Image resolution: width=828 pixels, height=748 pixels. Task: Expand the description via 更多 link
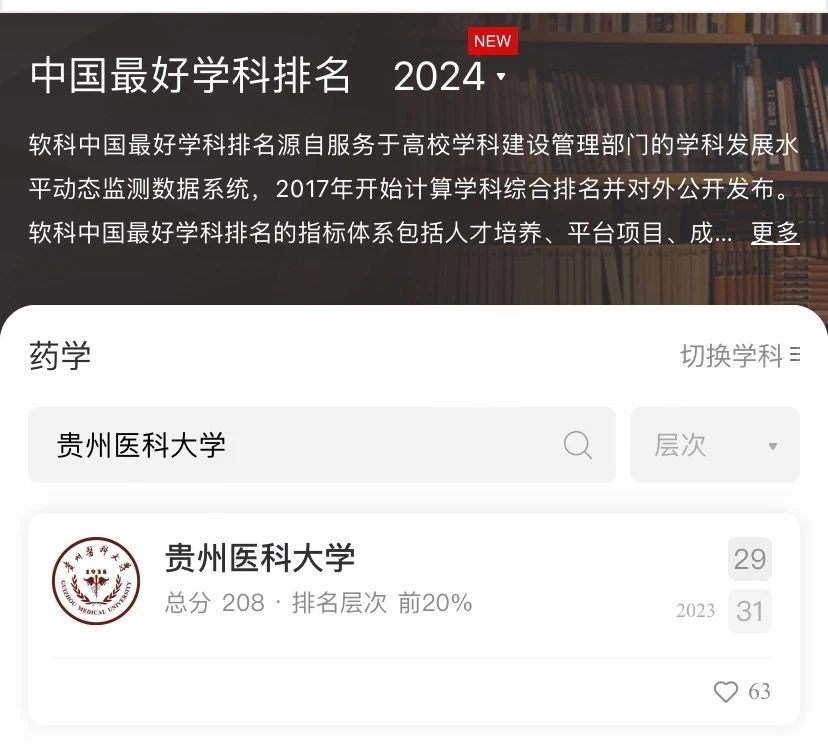coord(775,233)
